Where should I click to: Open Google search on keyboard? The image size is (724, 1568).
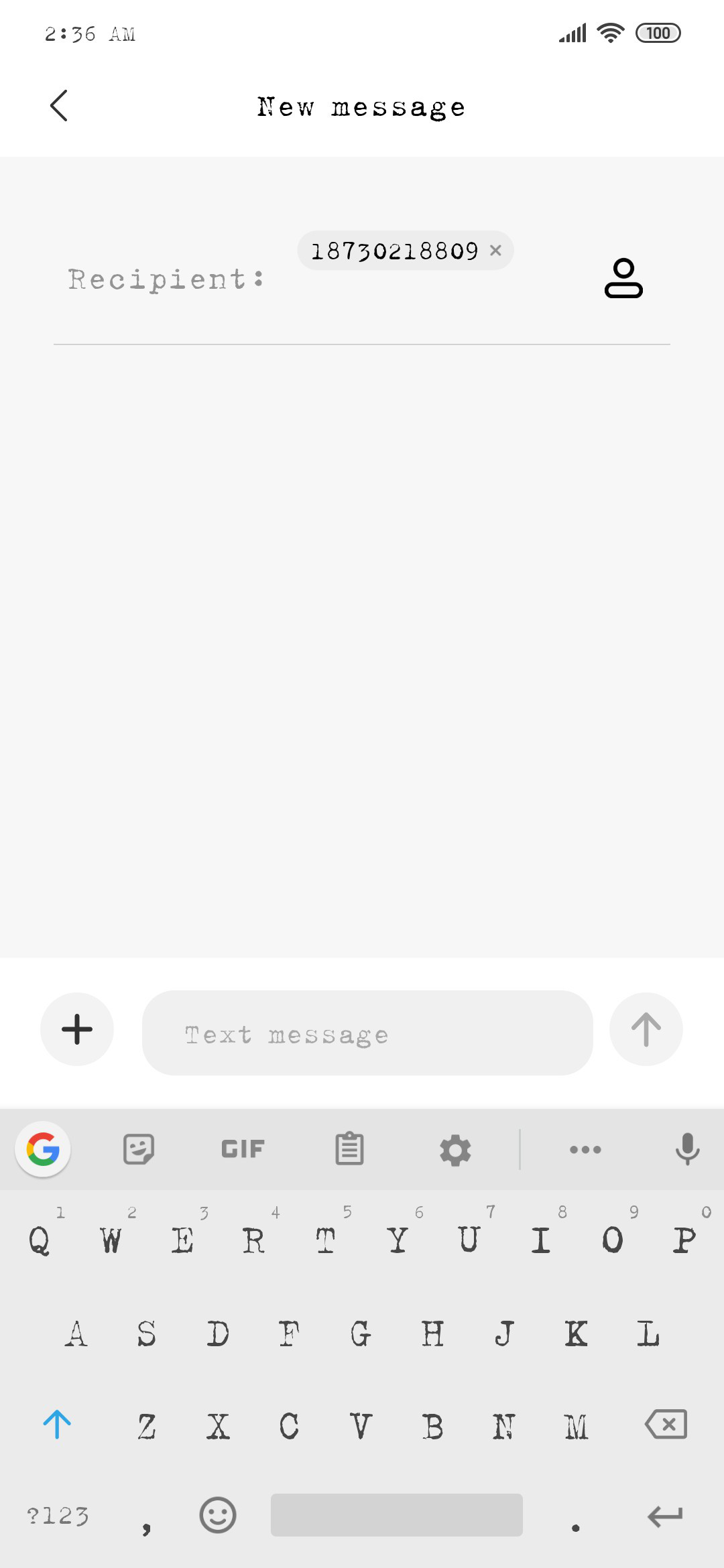click(x=43, y=1149)
